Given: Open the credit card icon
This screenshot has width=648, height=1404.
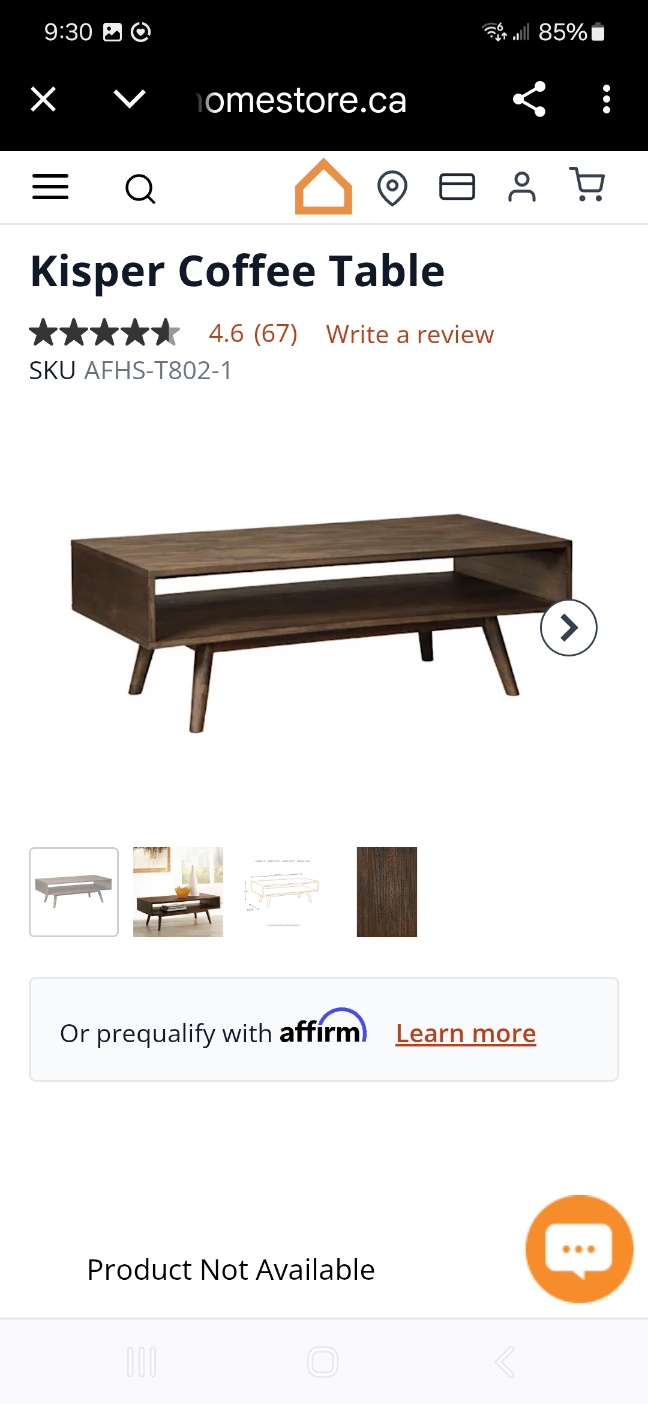Looking at the screenshot, I should coord(457,187).
